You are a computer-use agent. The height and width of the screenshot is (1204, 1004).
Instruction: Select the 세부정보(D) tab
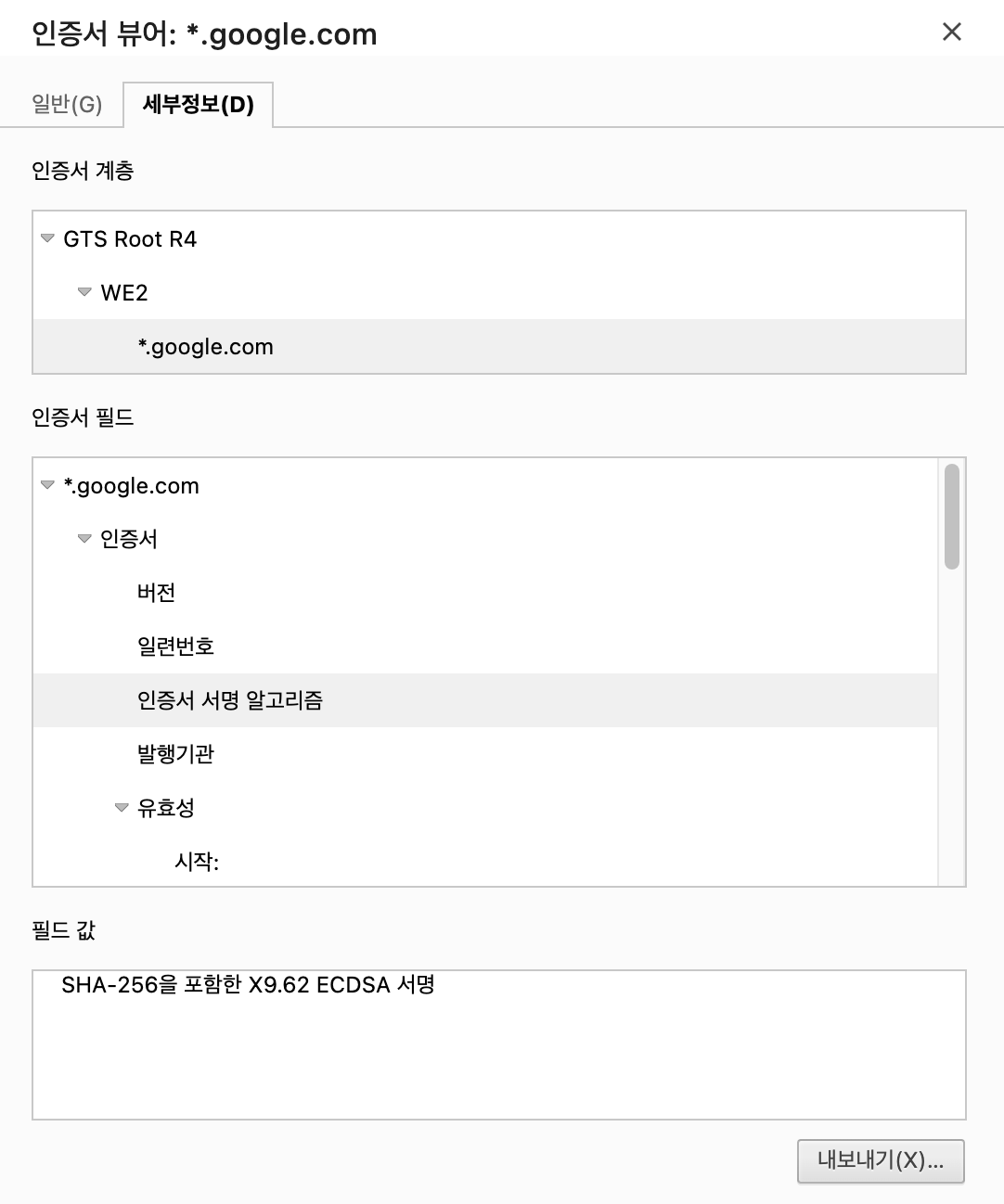pos(198,104)
